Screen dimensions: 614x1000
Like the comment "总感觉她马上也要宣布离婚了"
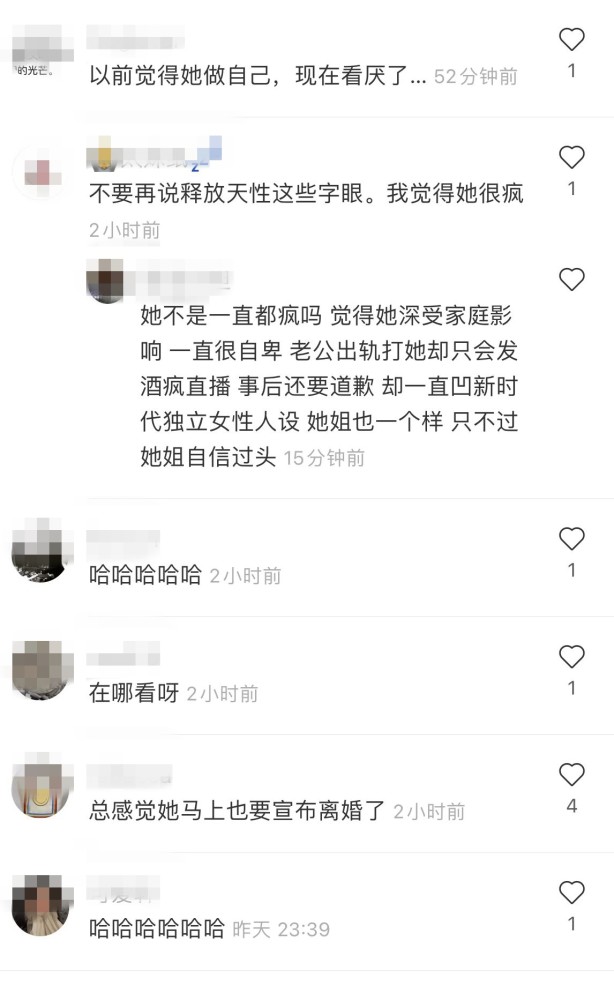pyautogui.click(x=571, y=774)
